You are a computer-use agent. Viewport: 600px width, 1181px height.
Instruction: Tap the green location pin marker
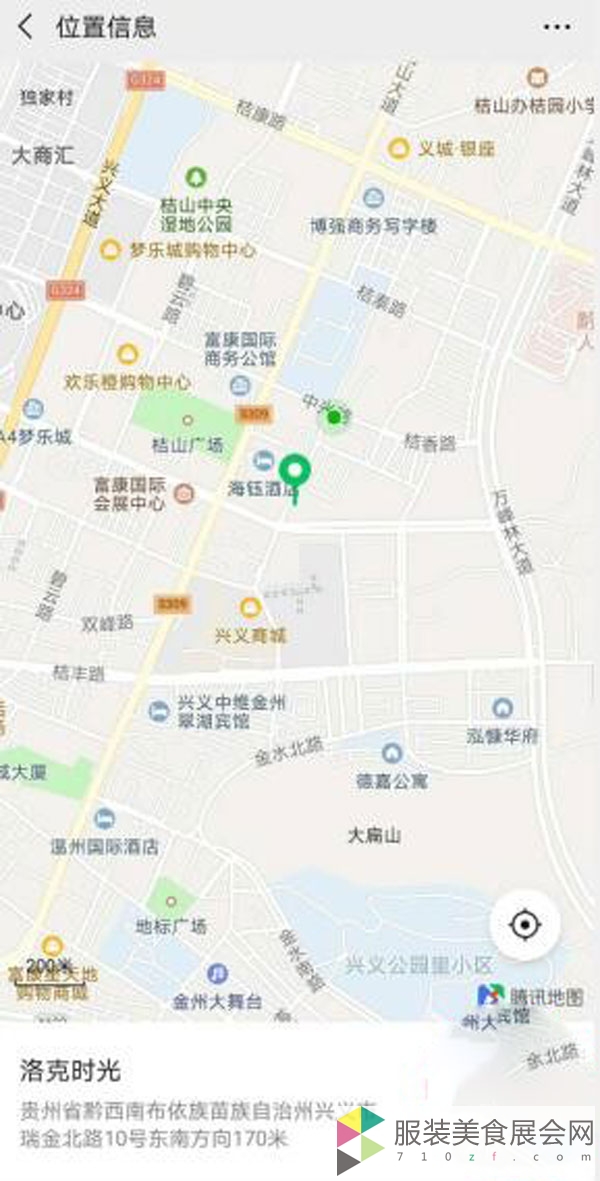tap(295, 472)
